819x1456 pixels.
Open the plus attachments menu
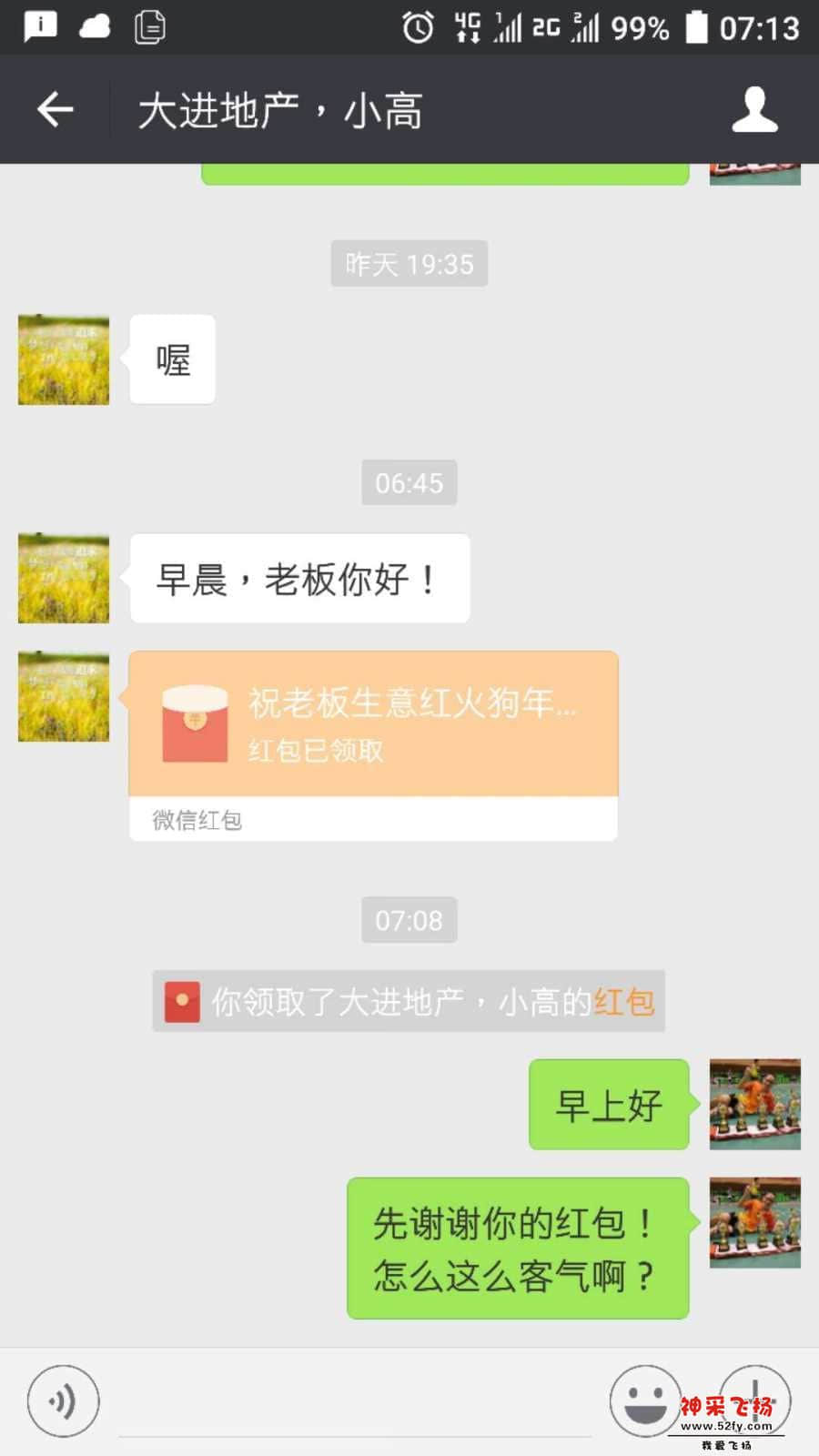tap(755, 1400)
